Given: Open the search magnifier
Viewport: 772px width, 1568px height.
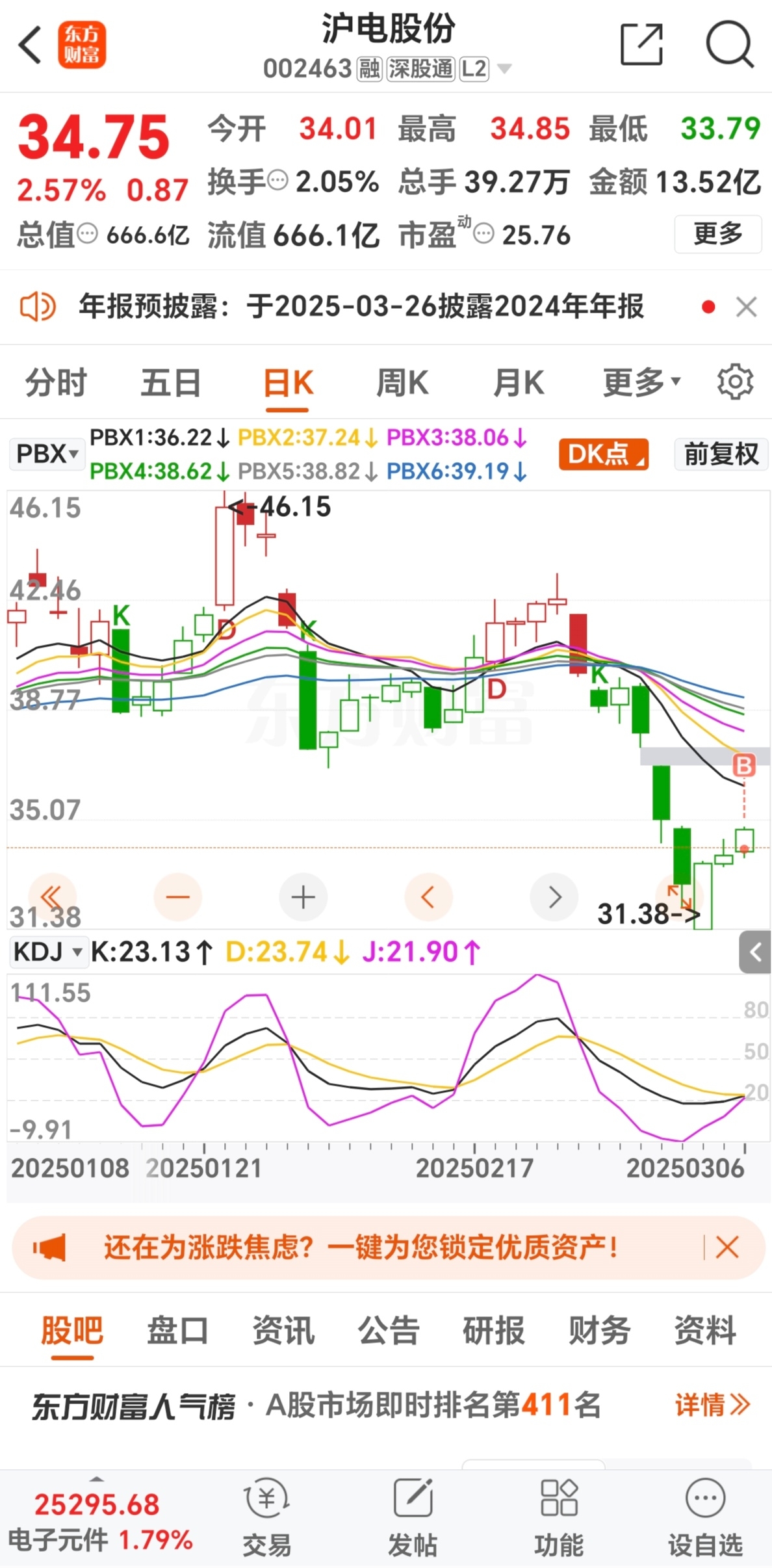Looking at the screenshot, I should point(730,44).
